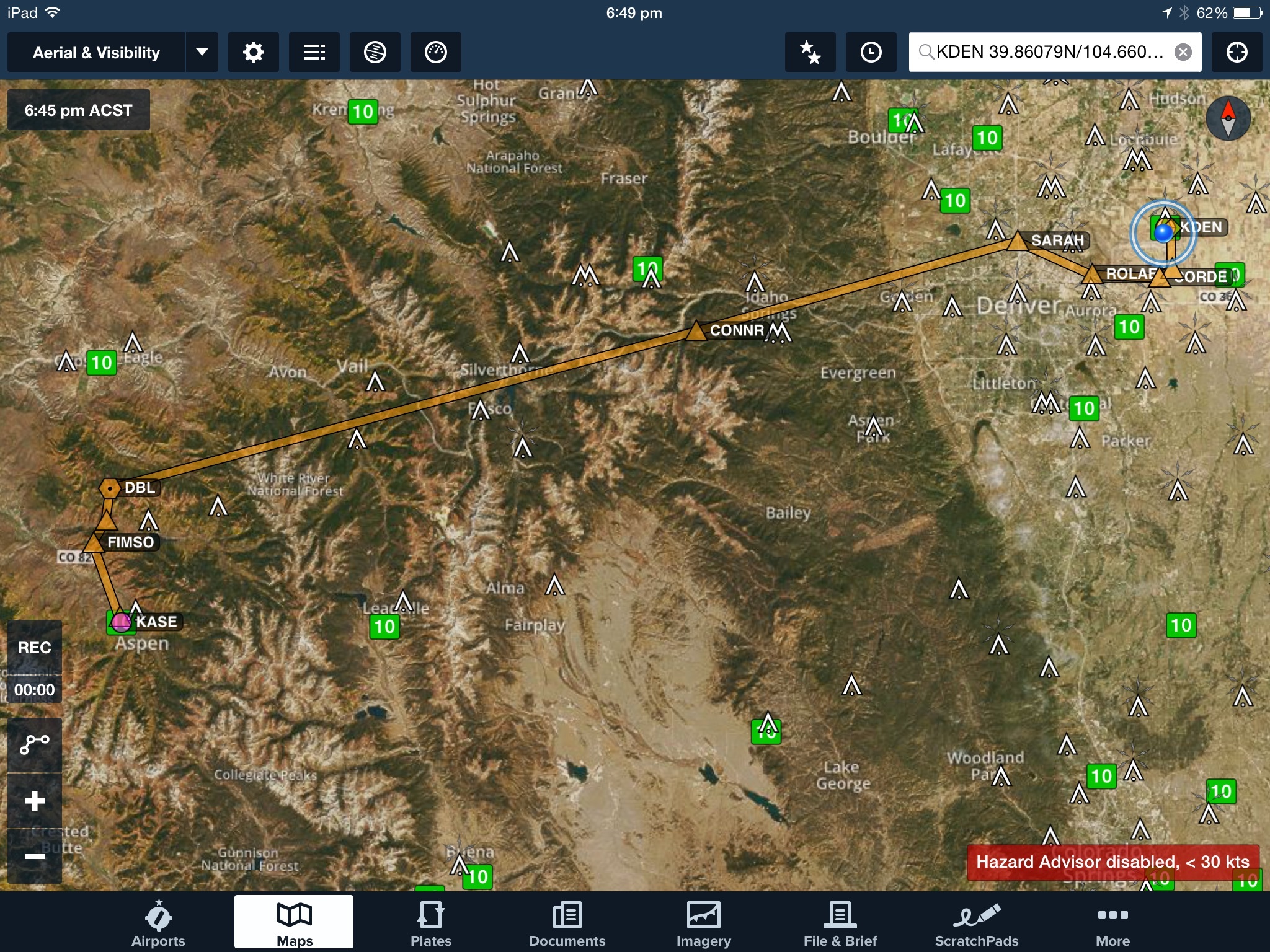Viewport: 1270px width, 952px height.
Task: Tap the compass to reset map orientation
Action: coord(1228,118)
